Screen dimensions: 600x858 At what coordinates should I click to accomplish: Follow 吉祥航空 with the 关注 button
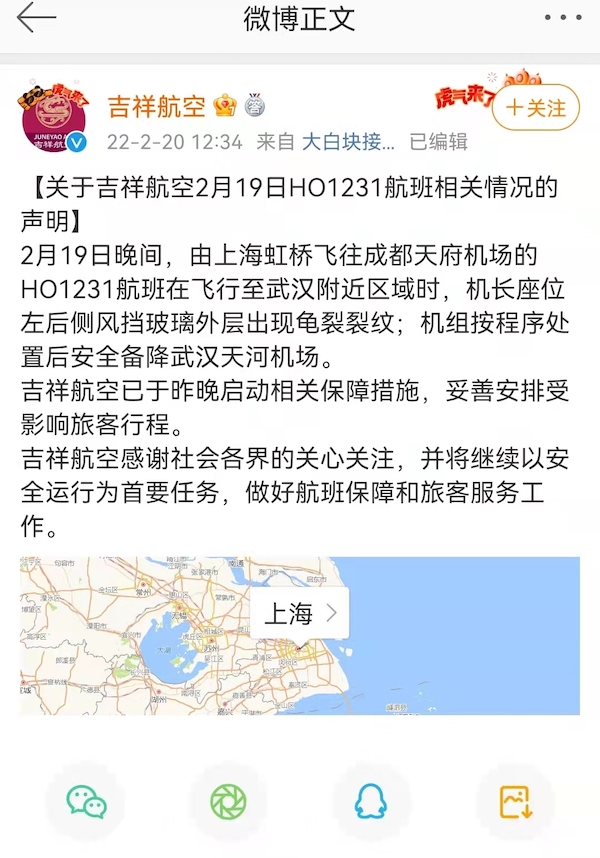coord(536,108)
